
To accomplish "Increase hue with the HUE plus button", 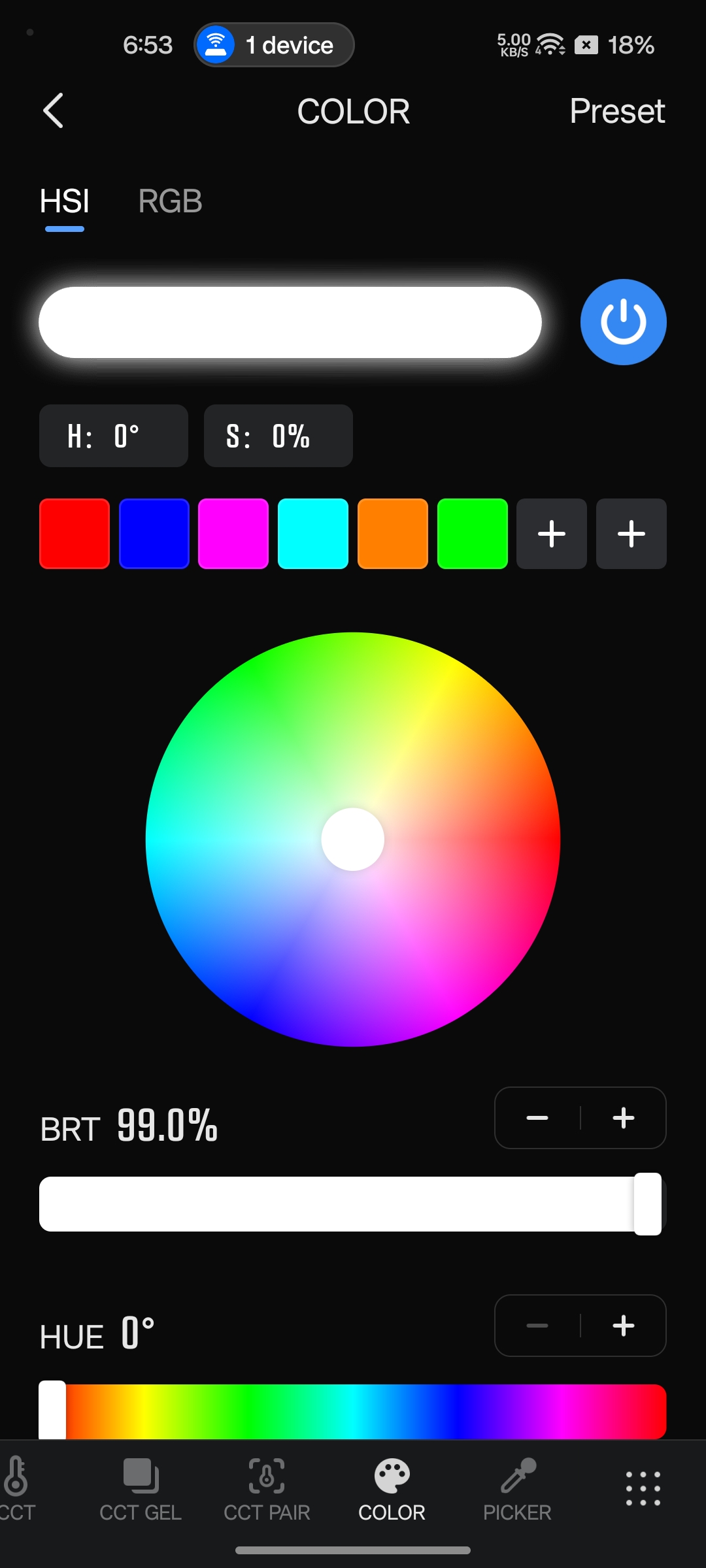I will point(624,1326).
